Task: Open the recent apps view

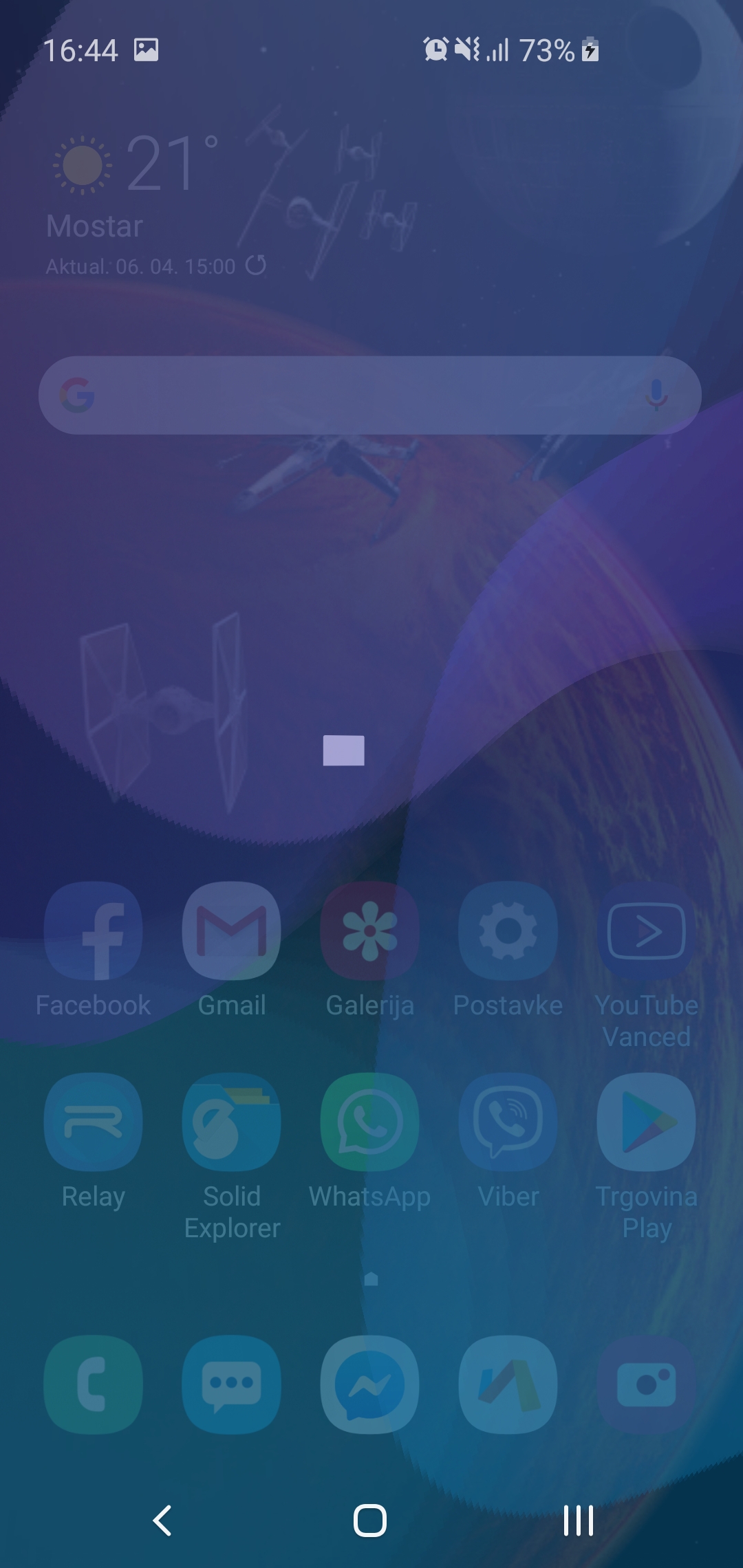Action: point(578,1520)
